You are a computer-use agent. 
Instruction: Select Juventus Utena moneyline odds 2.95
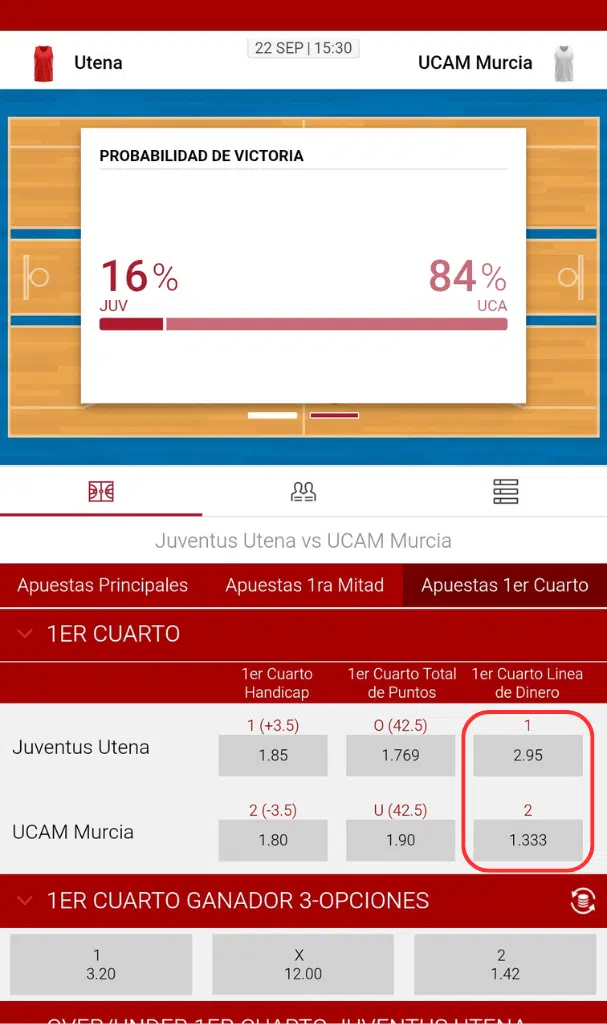[527, 756]
